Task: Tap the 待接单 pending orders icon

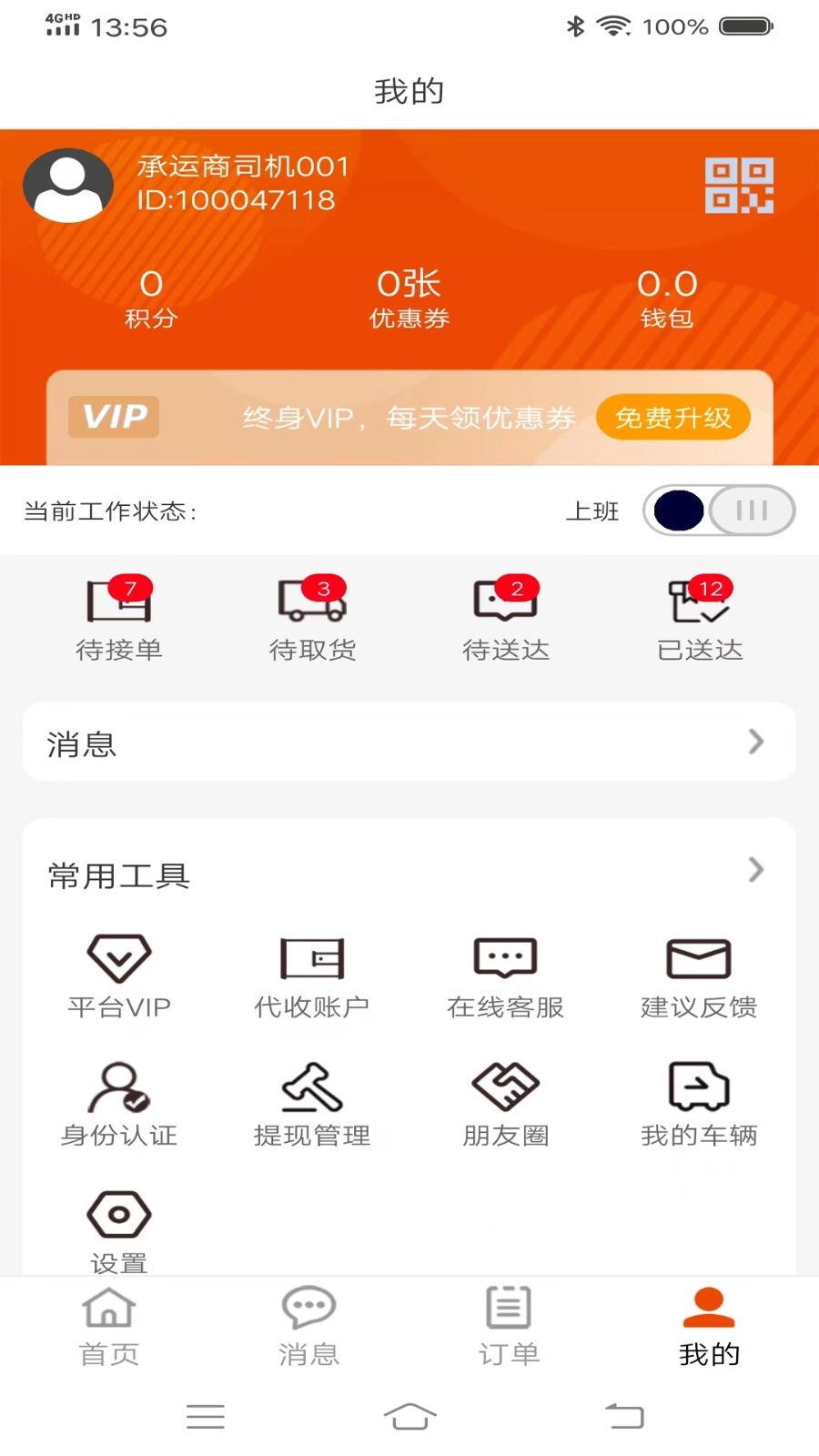Action: click(119, 619)
